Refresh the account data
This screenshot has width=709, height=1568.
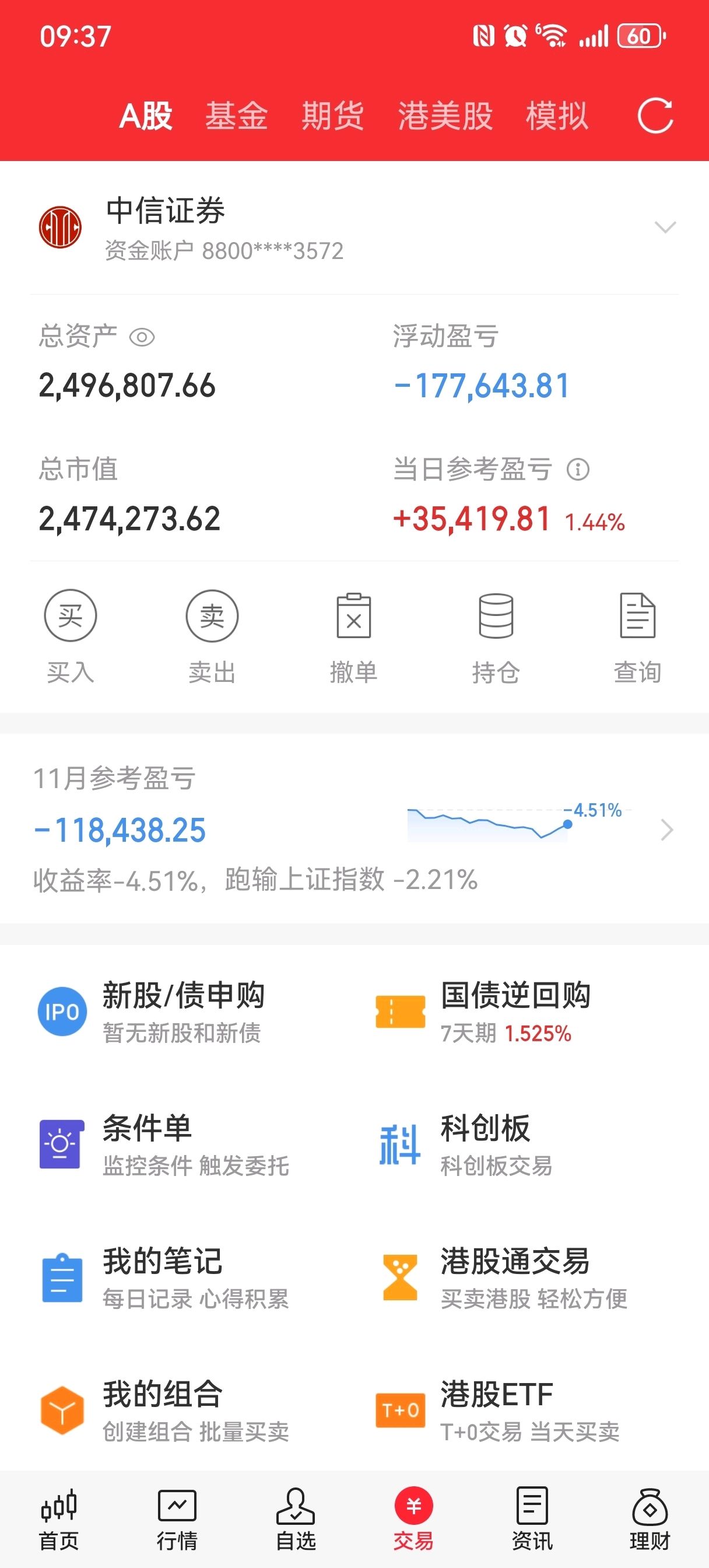point(655,116)
